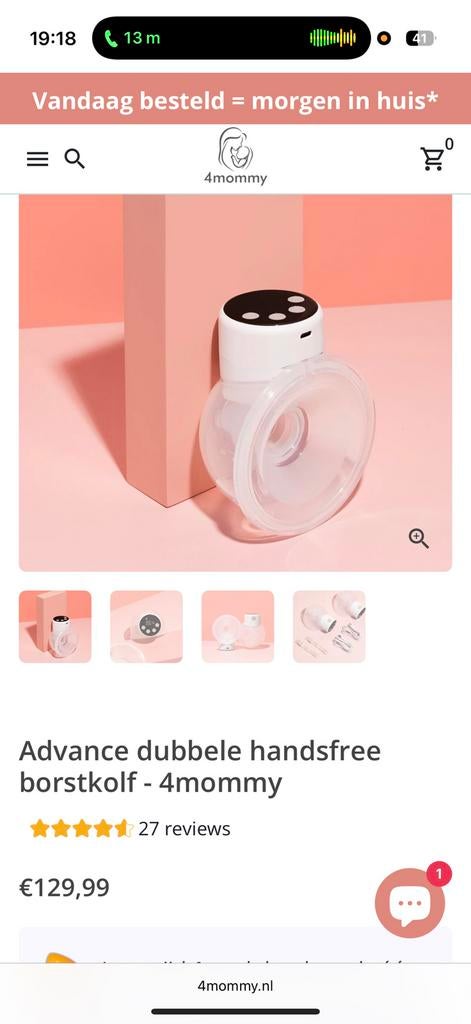The height and width of the screenshot is (1024, 471).
Task: Tap the 4mommy.nl address bar
Action: point(235,985)
